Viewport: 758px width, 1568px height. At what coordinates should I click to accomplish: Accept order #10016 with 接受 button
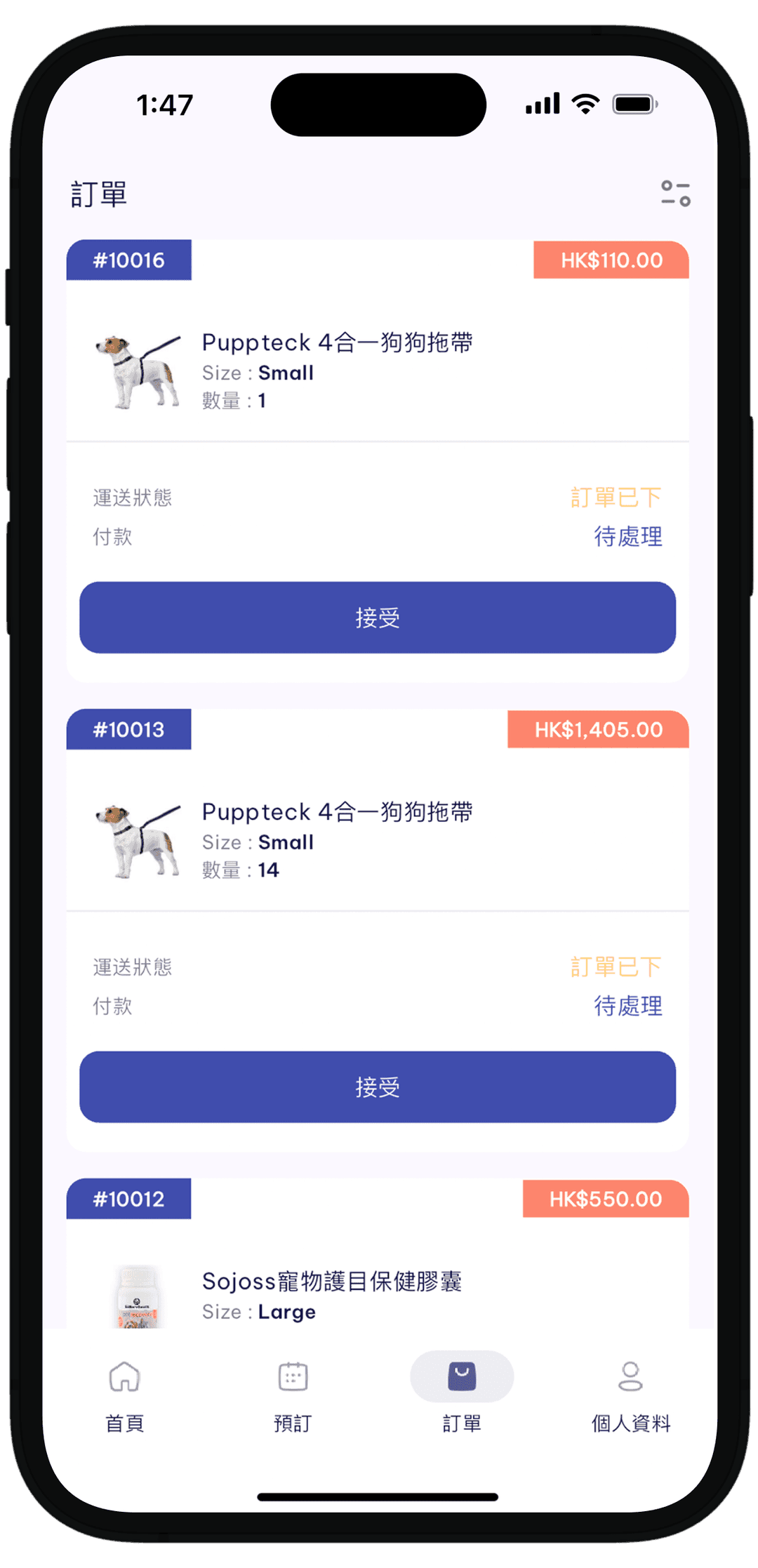point(378,618)
